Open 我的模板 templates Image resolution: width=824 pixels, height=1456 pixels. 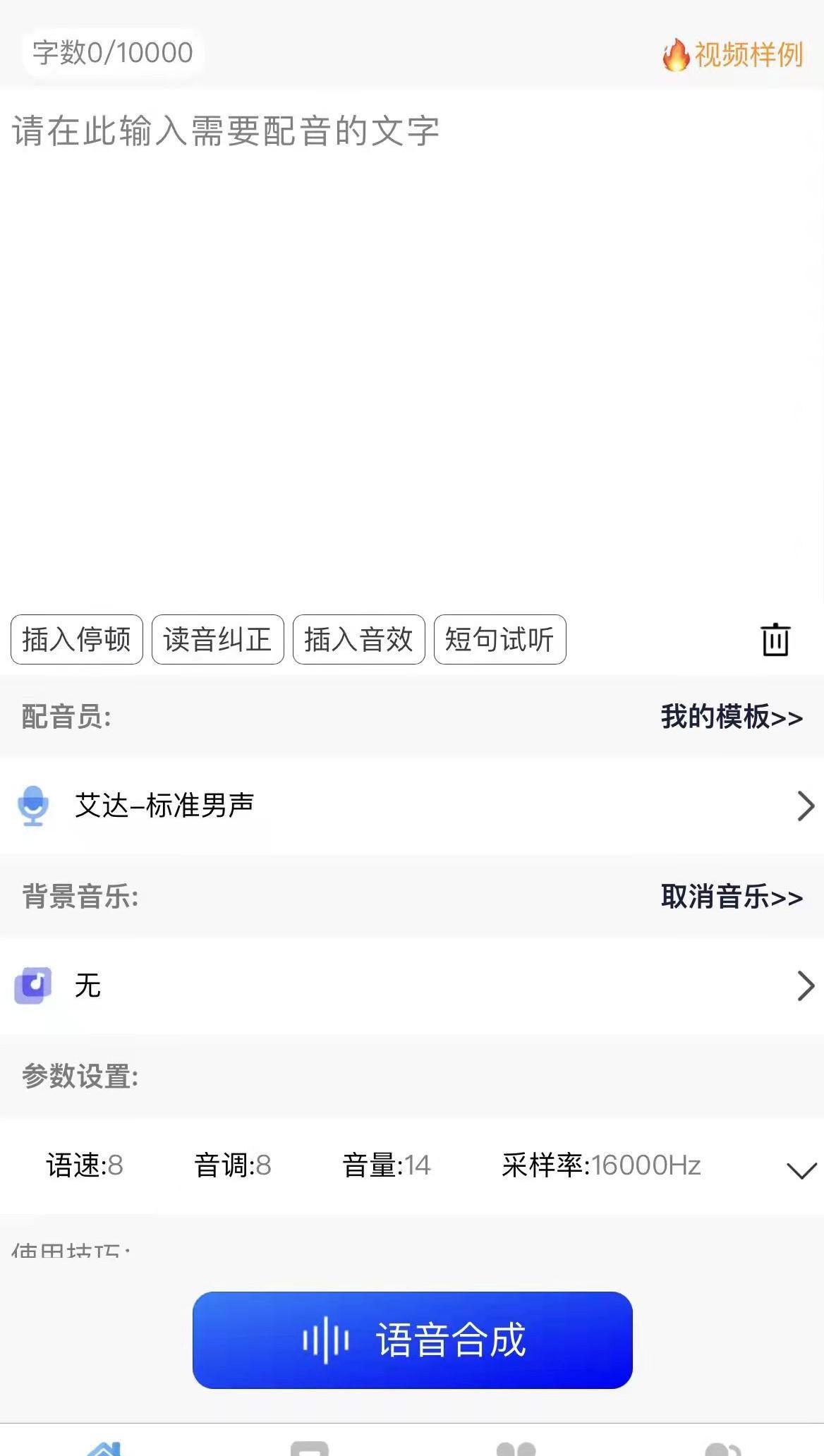tap(732, 717)
